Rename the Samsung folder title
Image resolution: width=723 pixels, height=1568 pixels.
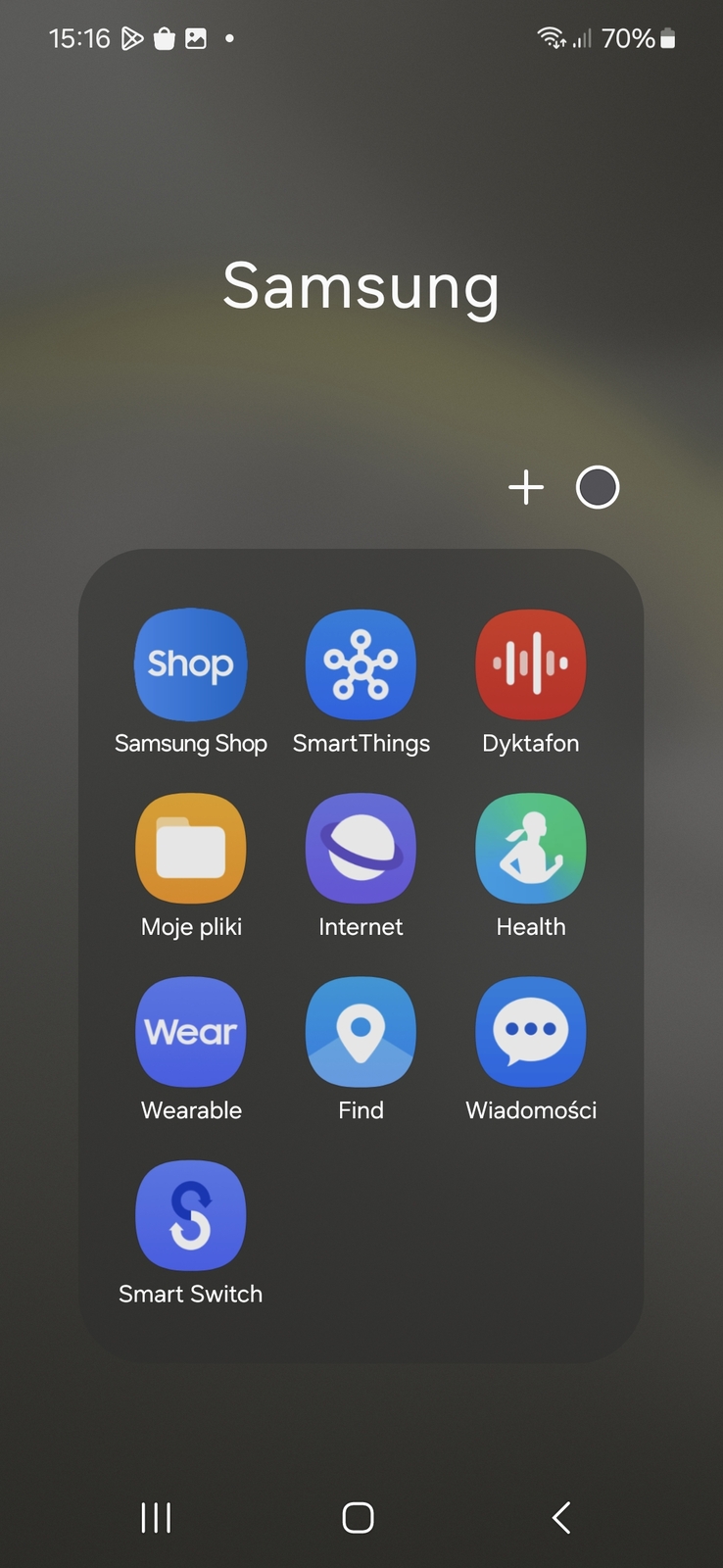(361, 286)
